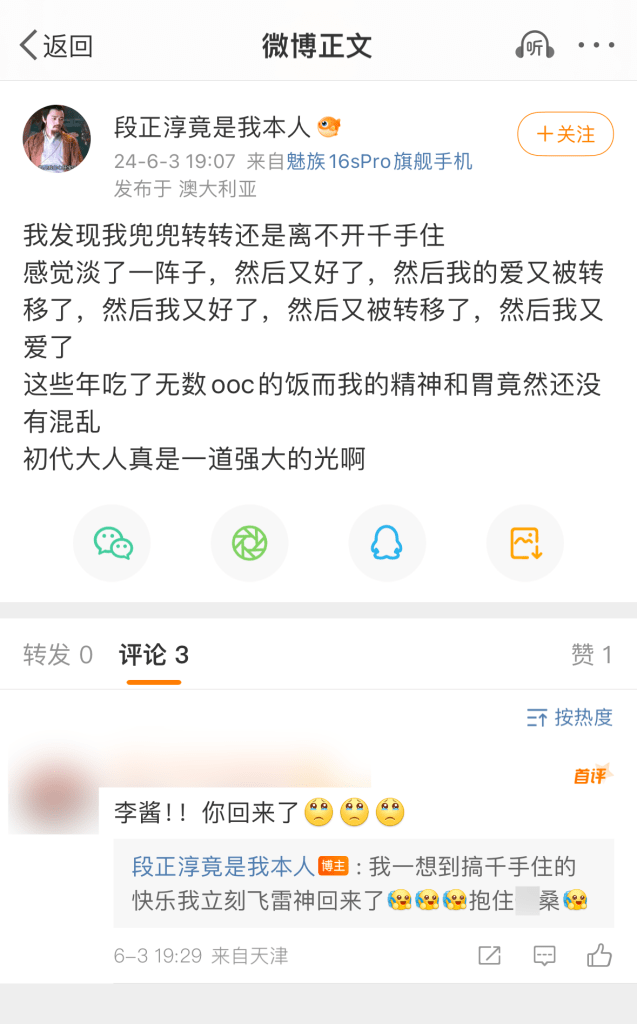The width and height of the screenshot is (637, 1024).
Task: Share the post to QQ
Action: click(x=386, y=543)
